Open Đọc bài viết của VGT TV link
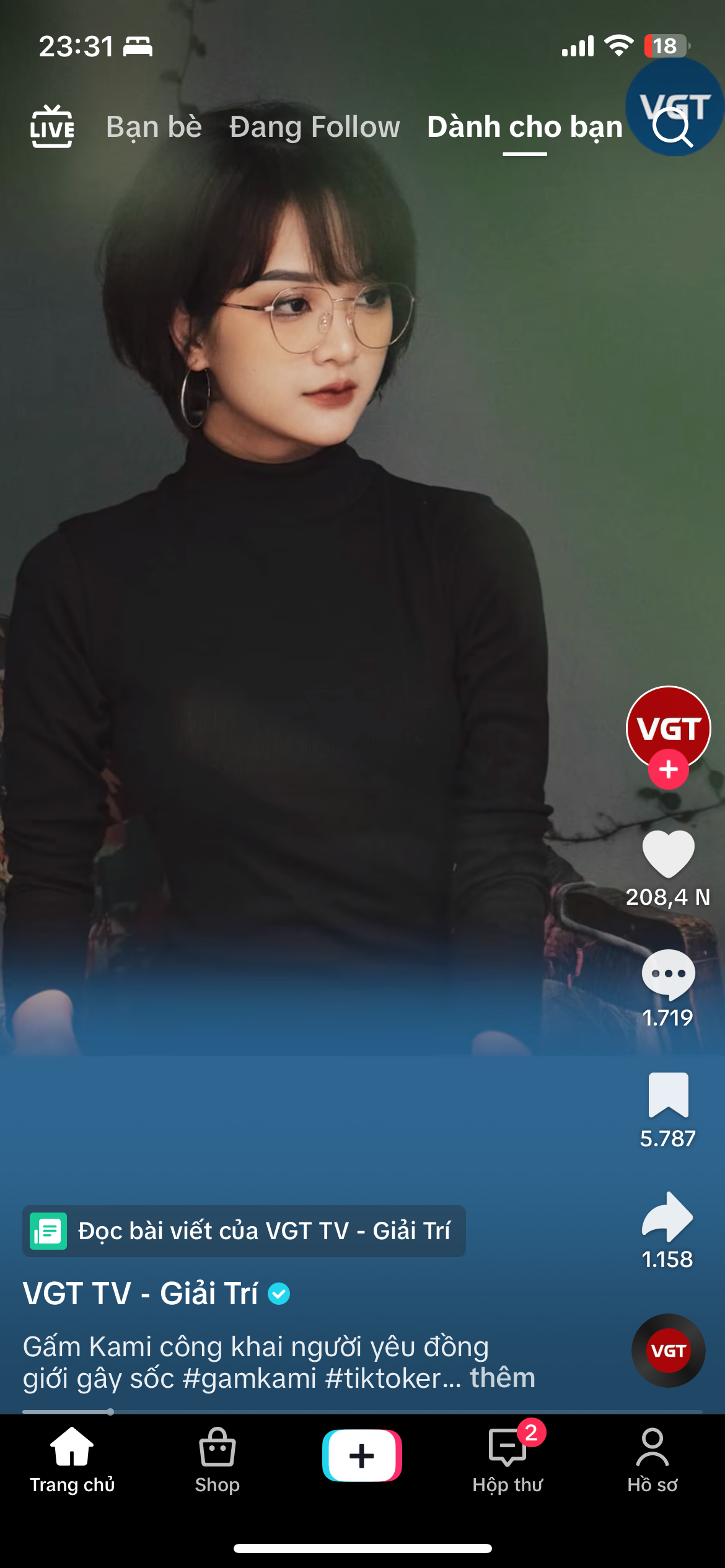 244,1231
